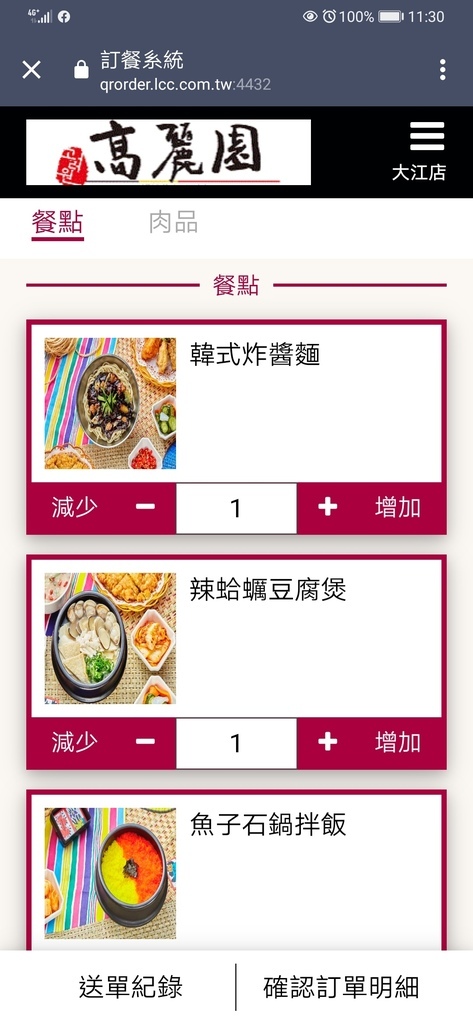Increase quantity of 辣蛤蠣豆腐煲

click(372, 743)
